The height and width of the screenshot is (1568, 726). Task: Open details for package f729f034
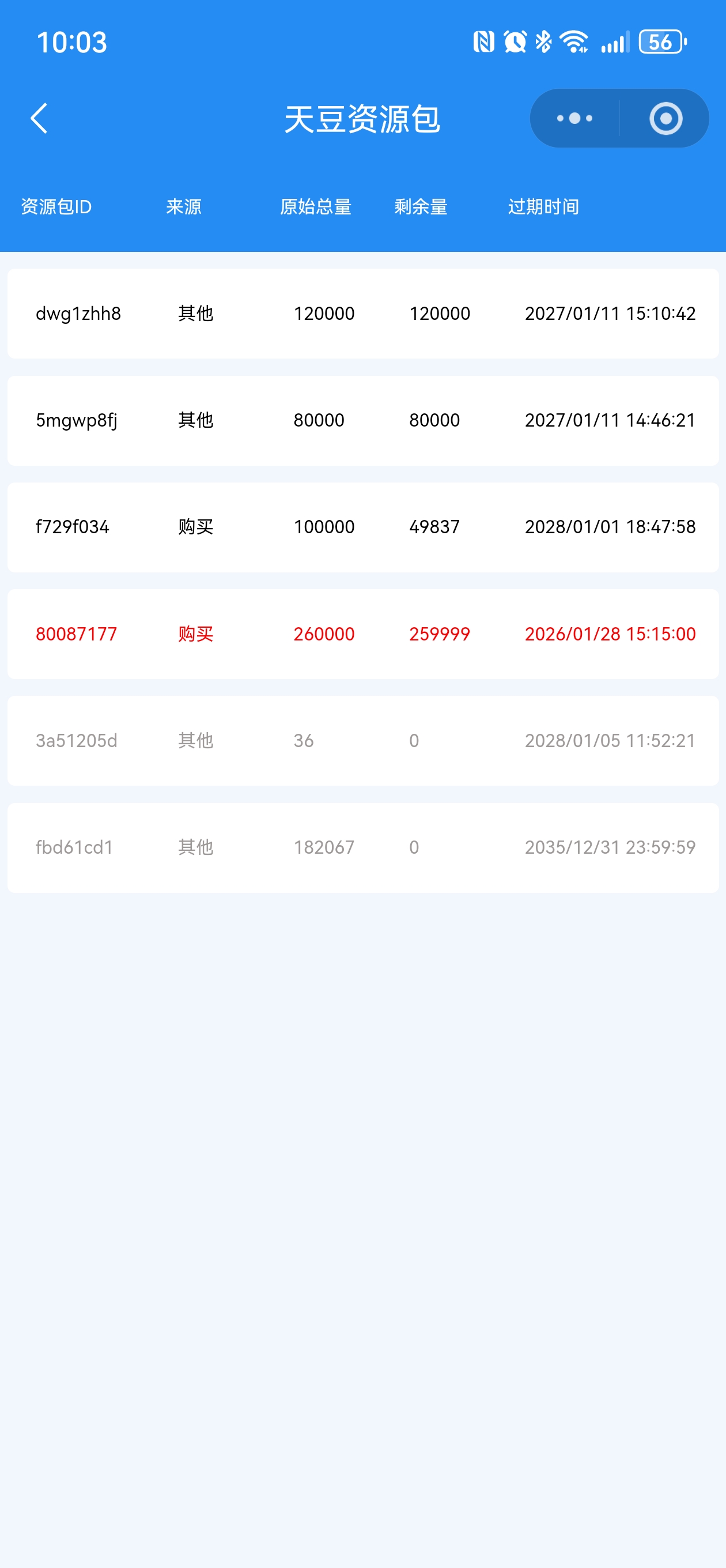point(364,527)
